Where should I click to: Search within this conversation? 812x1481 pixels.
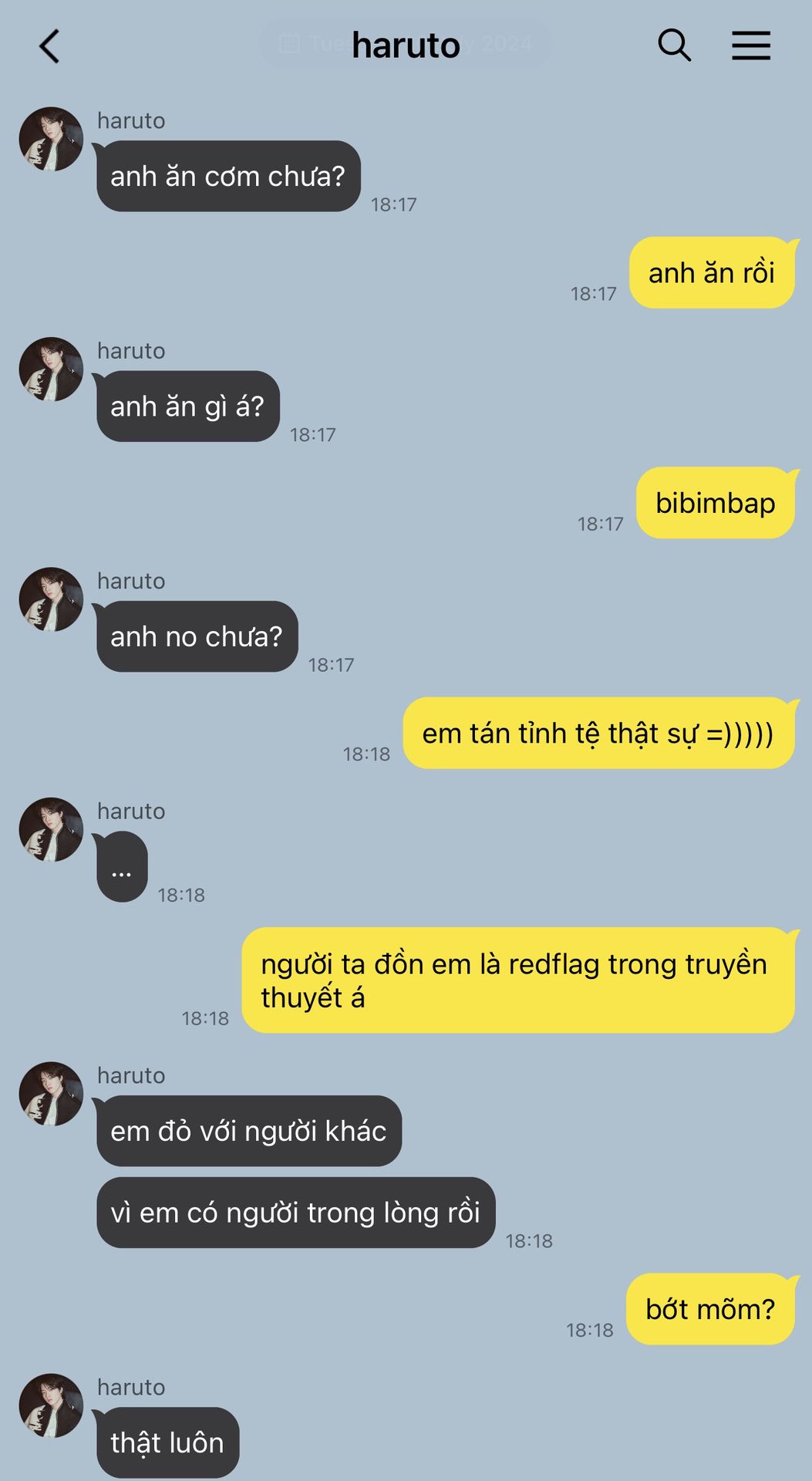click(674, 46)
